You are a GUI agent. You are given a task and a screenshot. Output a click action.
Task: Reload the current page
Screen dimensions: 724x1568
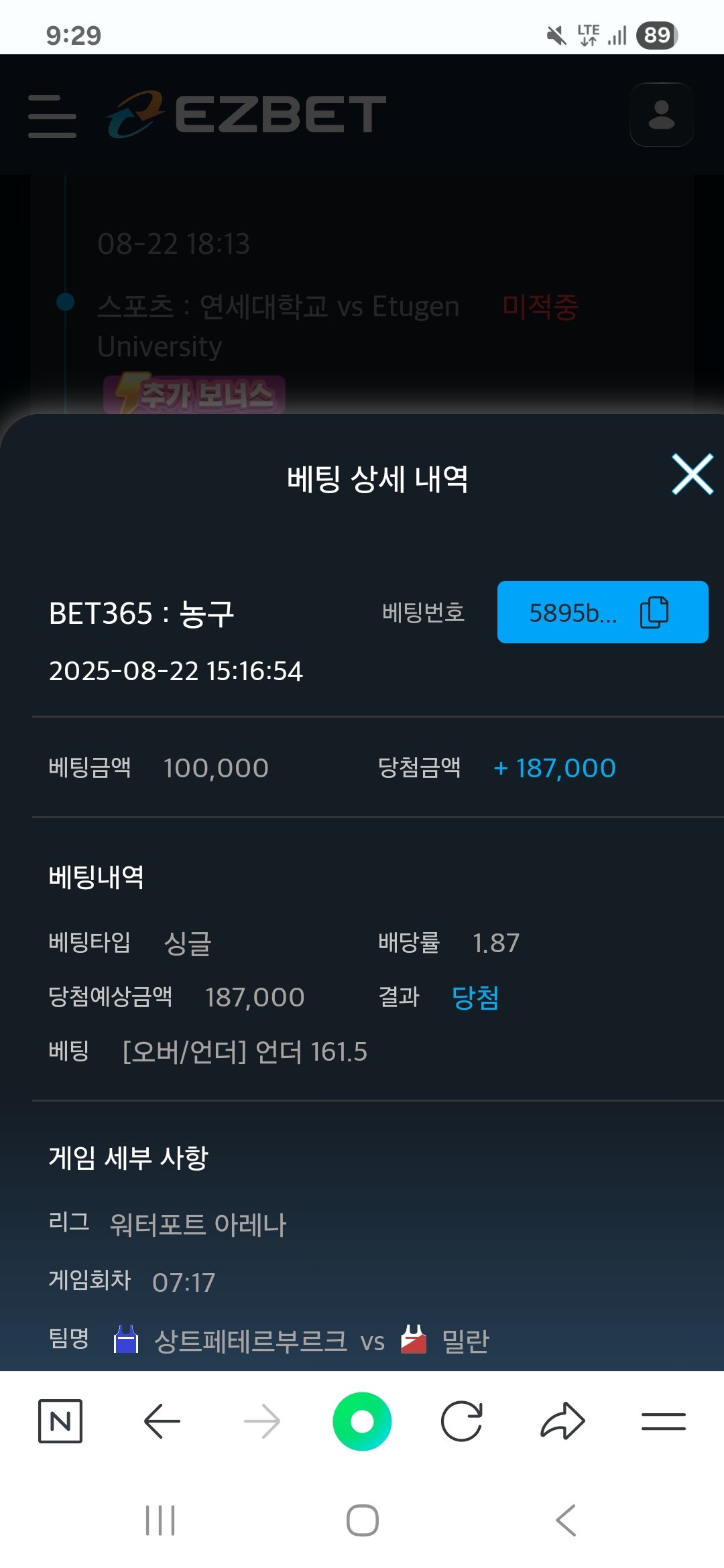pyautogui.click(x=462, y=1421)
